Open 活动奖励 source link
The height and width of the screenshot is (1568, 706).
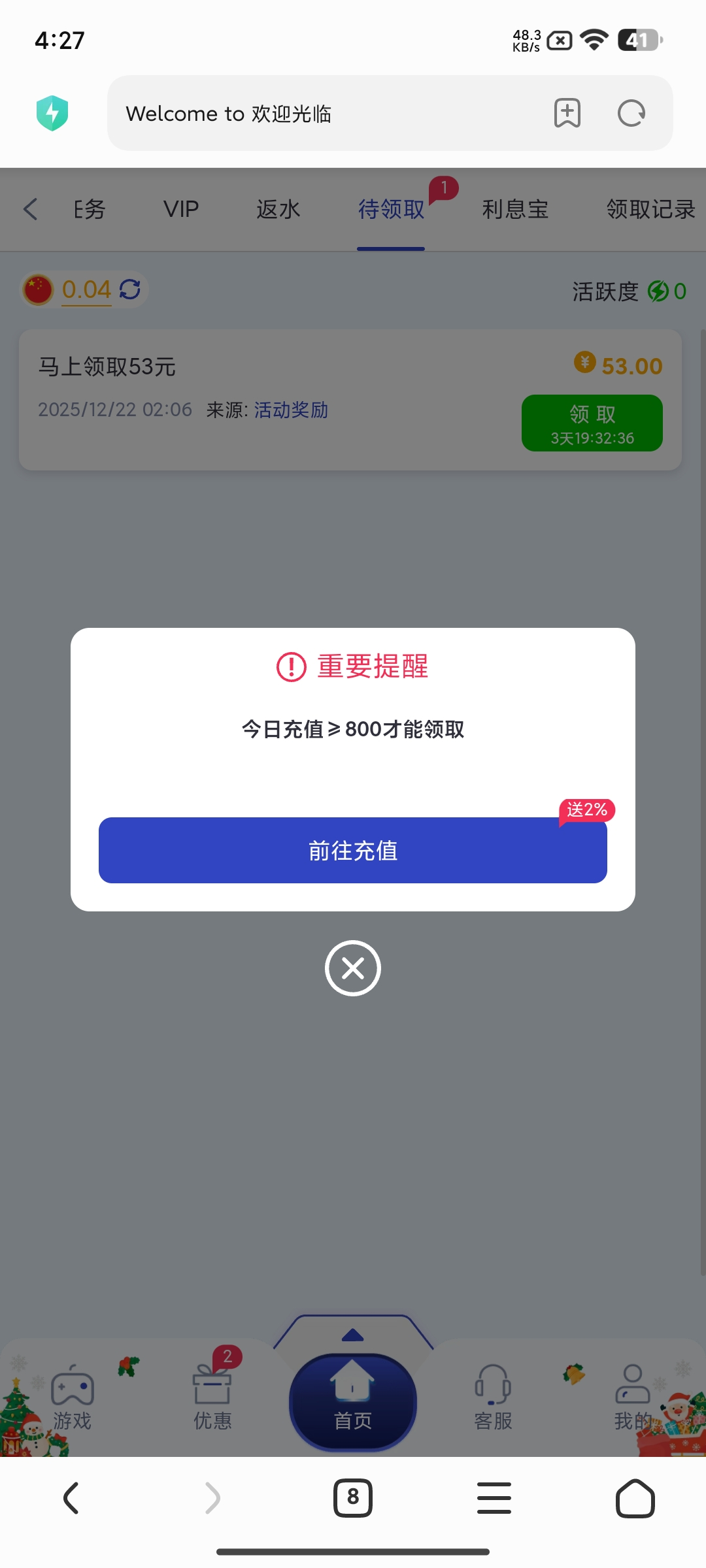[x=291, y=410]
